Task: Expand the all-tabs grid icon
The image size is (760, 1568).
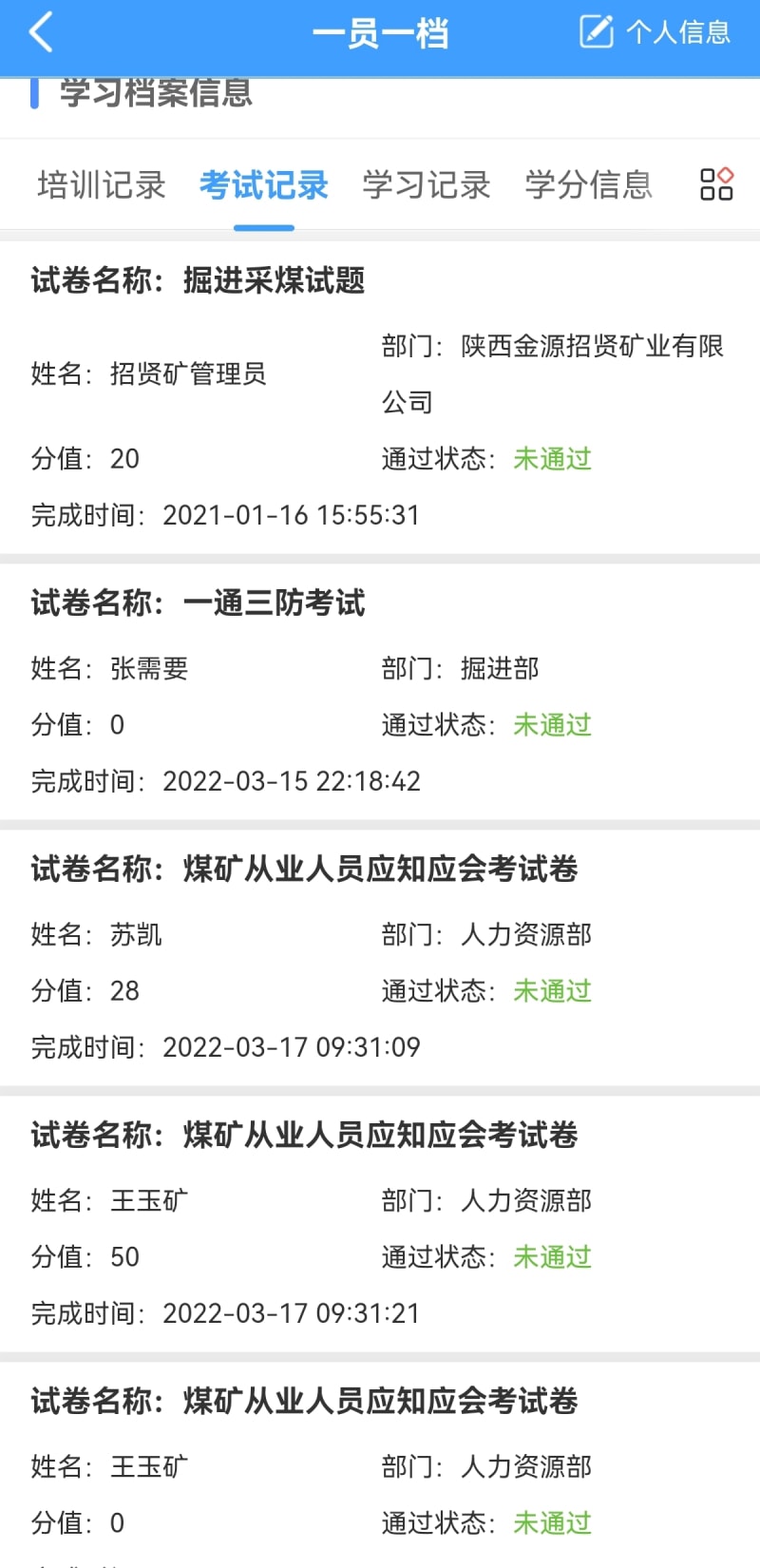Action: [716, 184]
